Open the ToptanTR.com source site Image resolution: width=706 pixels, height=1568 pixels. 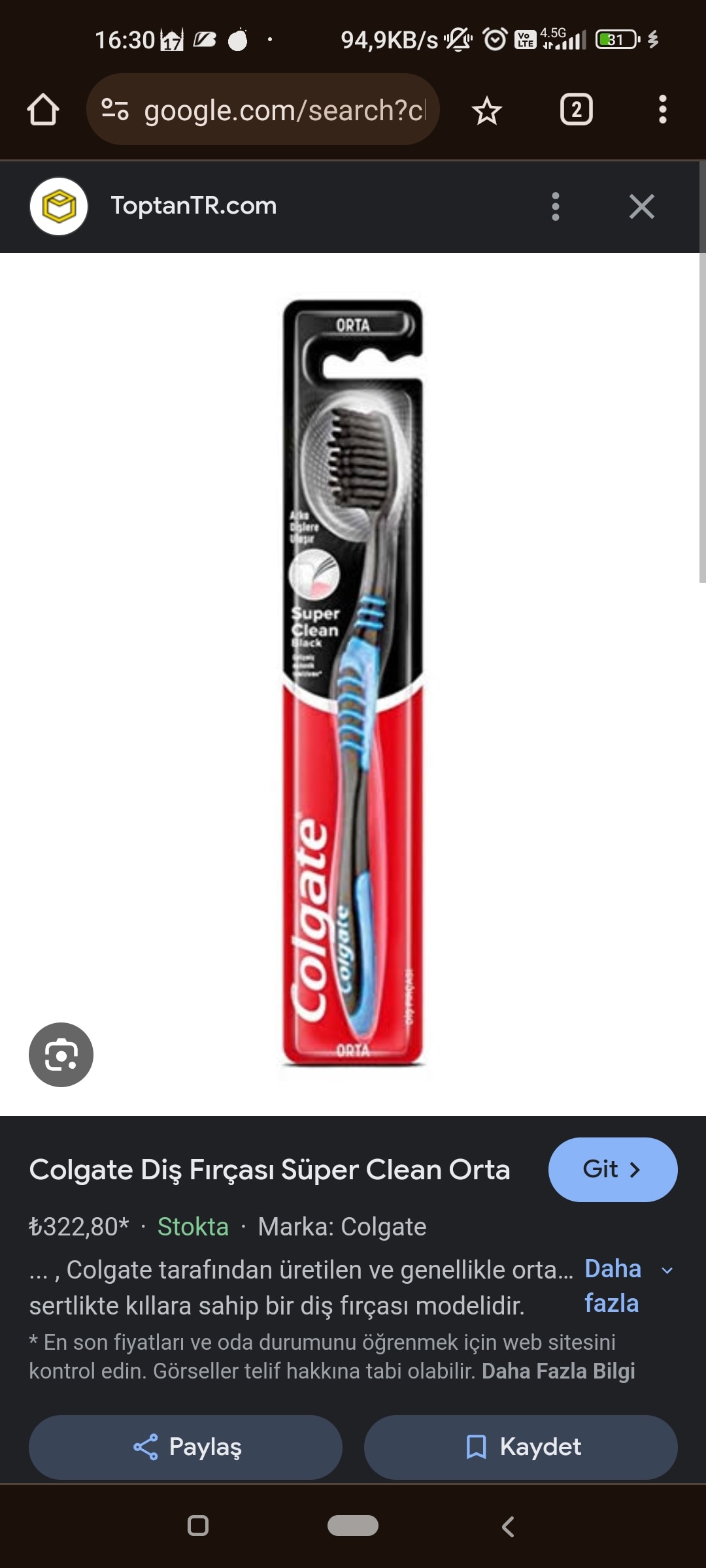pyautogui.click(x=193, y=206)
